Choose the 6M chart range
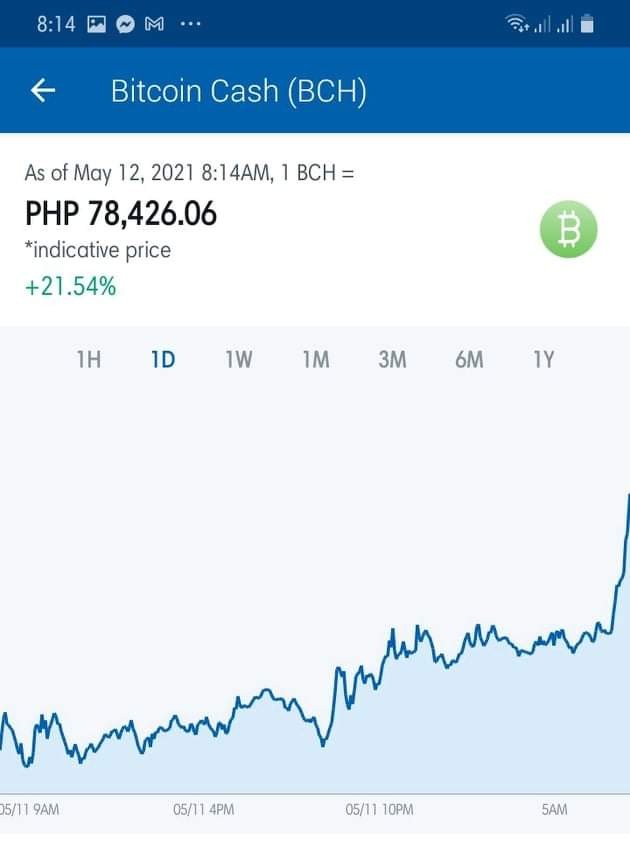Screen dimensions: 630x866 pyautogui.click(x=469, y=360)
